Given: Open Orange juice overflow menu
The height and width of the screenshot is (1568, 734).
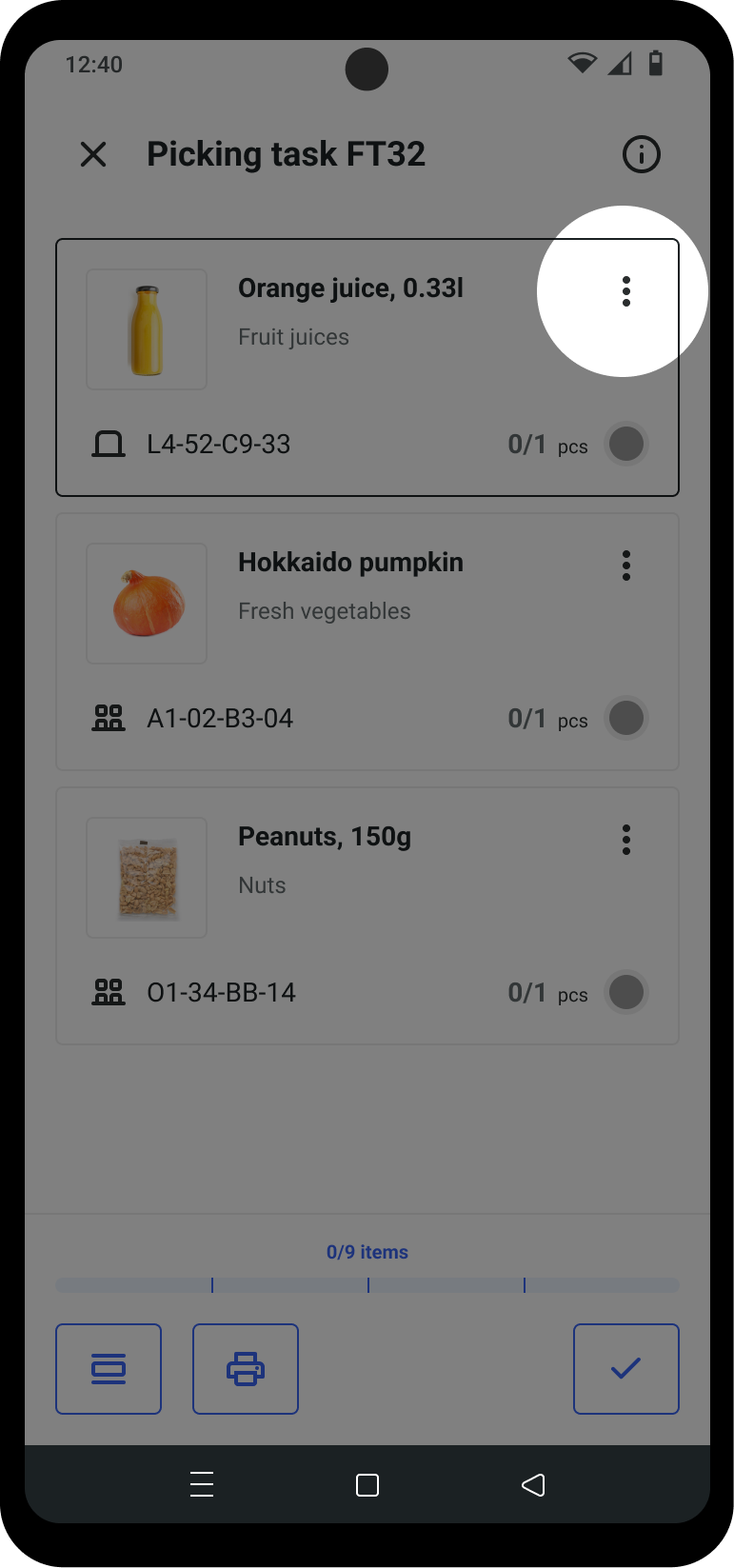Looking at the screenshot, I should (625, 291).
